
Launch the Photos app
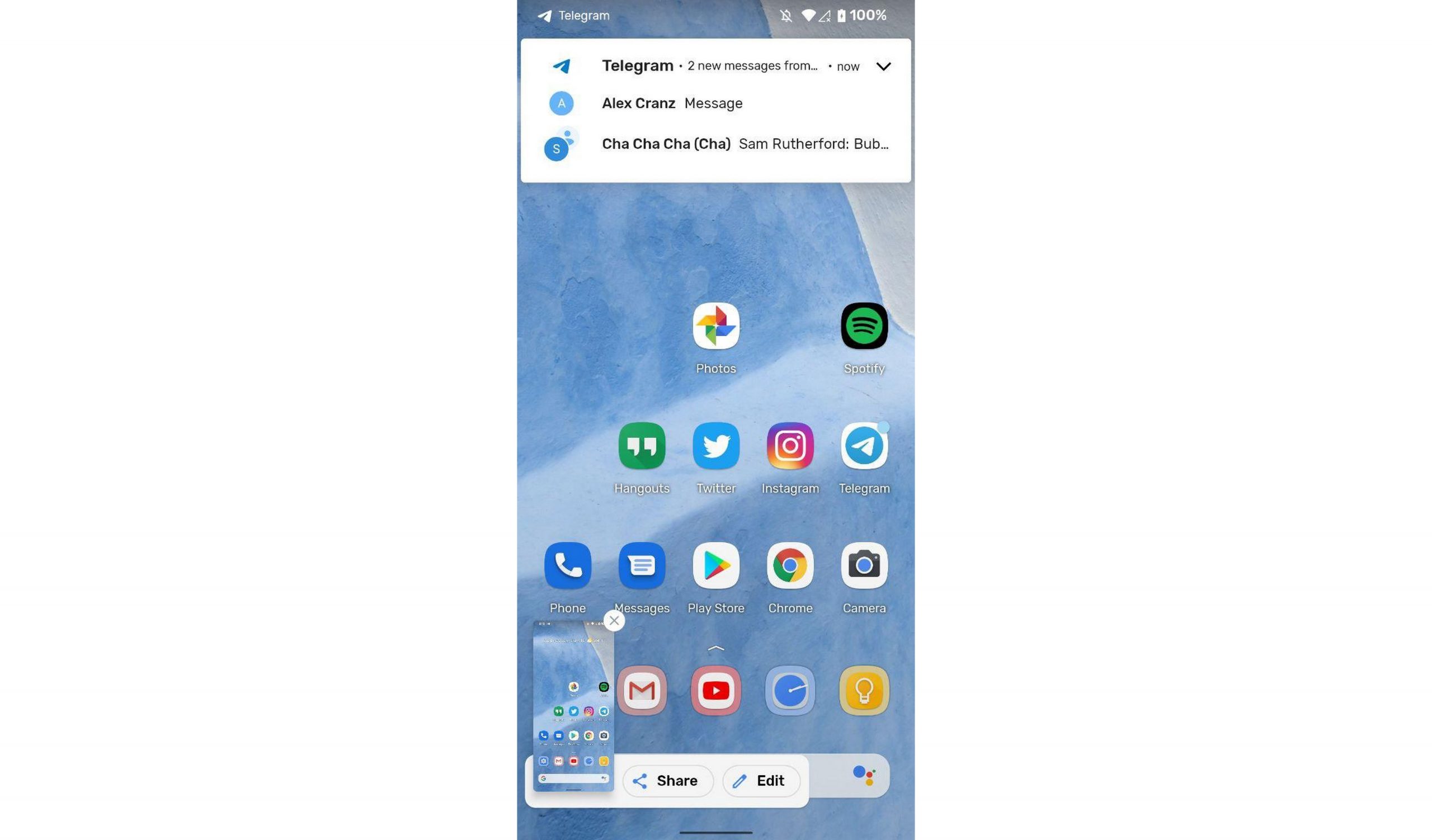715,326
